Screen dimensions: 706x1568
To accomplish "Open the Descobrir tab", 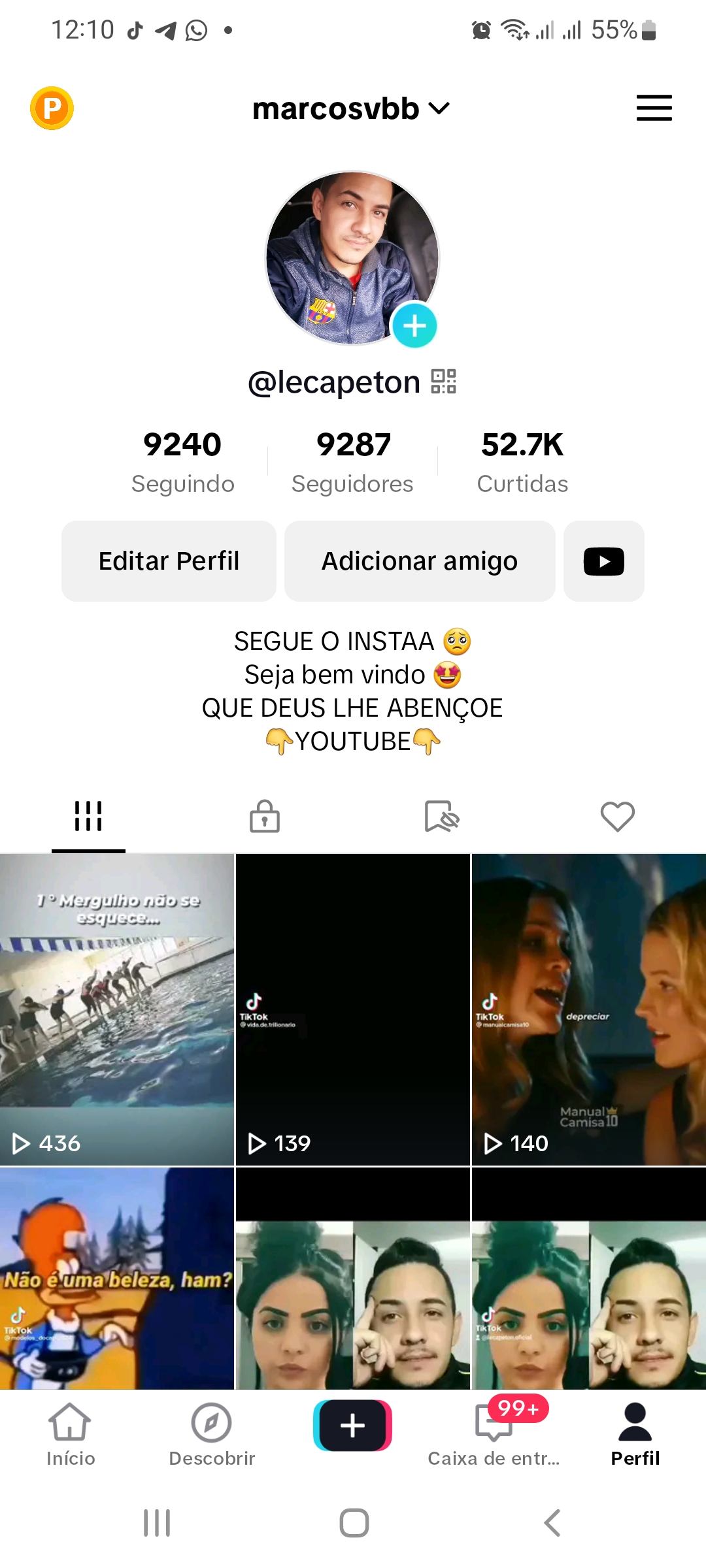I will pyautogui.click(x=212, y=1434).
